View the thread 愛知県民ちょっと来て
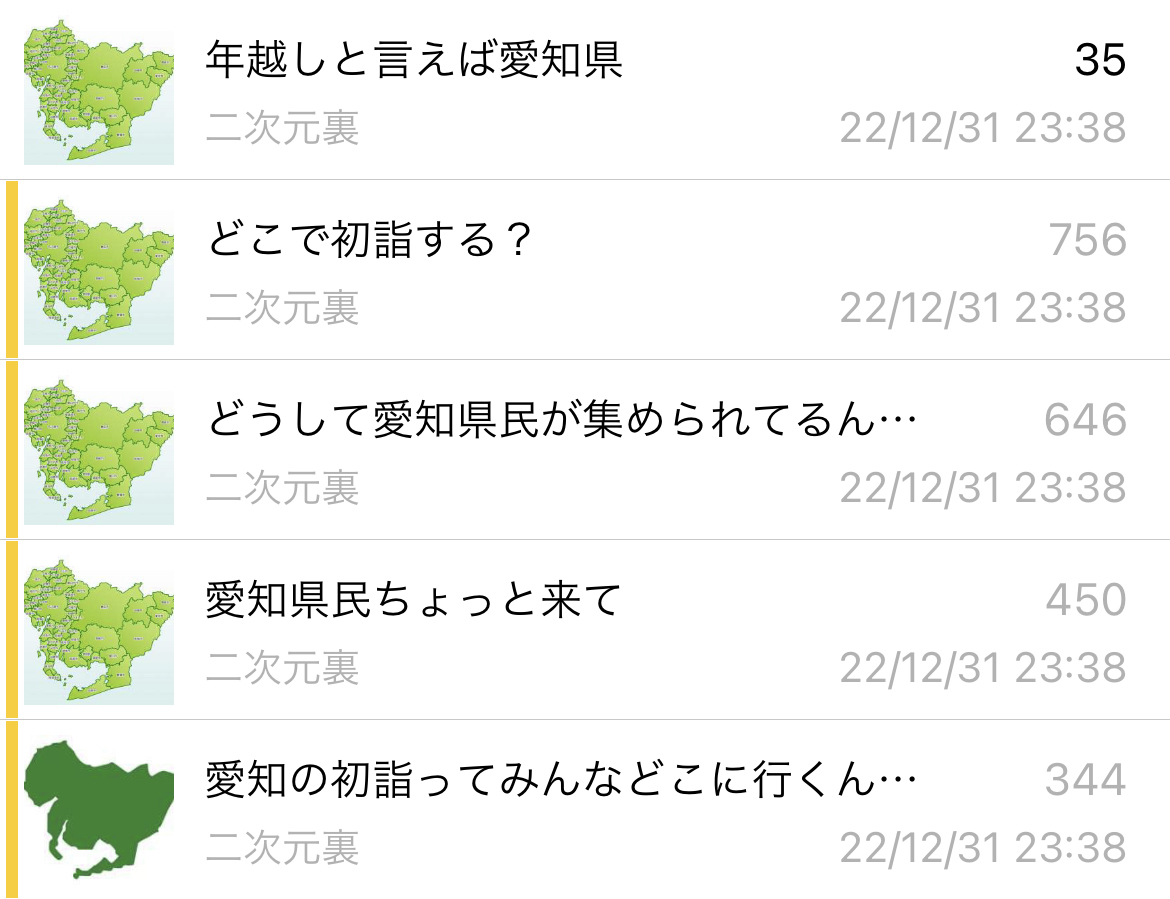Image resolution: width=1170 pixels, height=899 pixels. 414,602
